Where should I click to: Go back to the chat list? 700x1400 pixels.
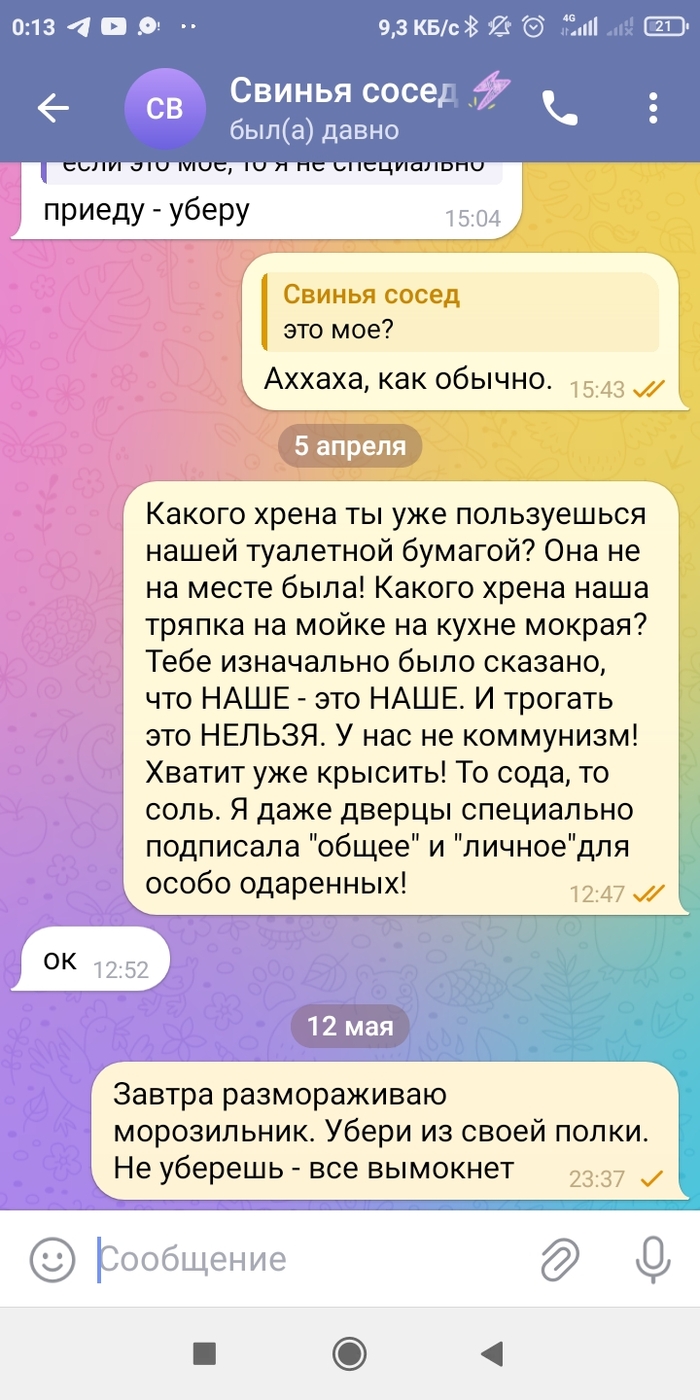coord(53,108)
